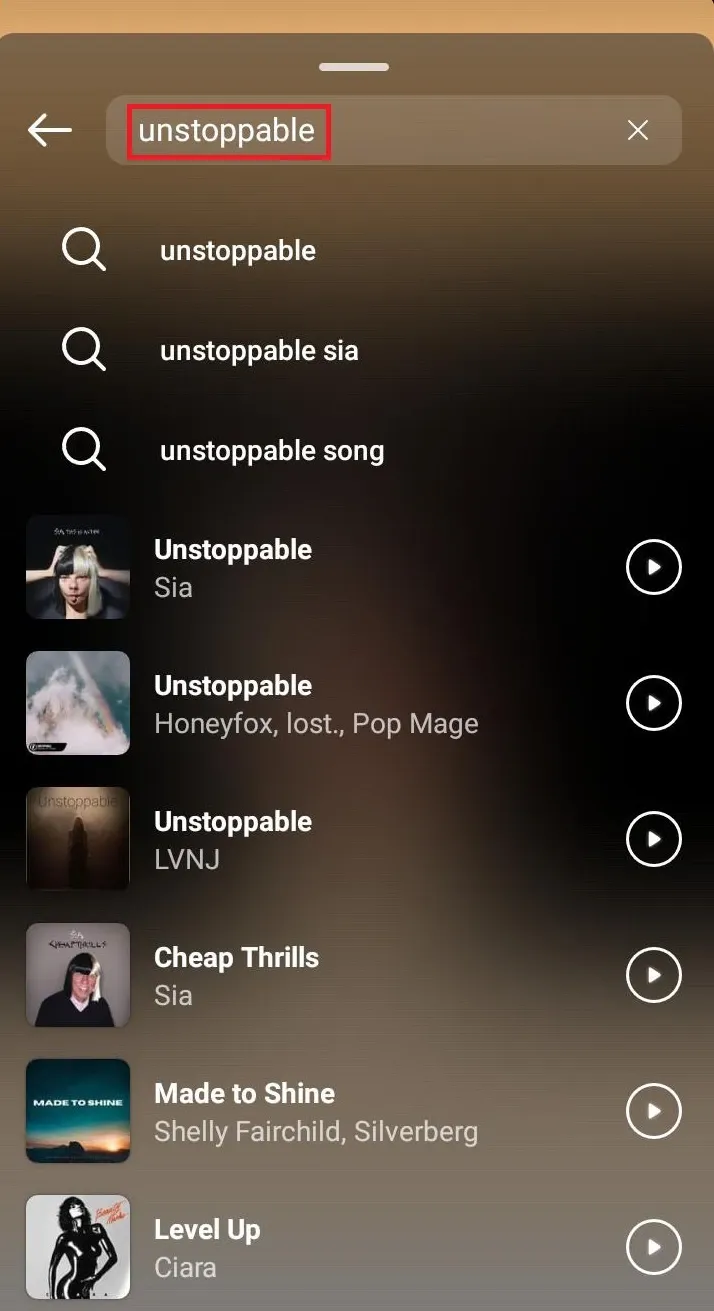
Task: Clear the search text with the X
Action: 637,130
